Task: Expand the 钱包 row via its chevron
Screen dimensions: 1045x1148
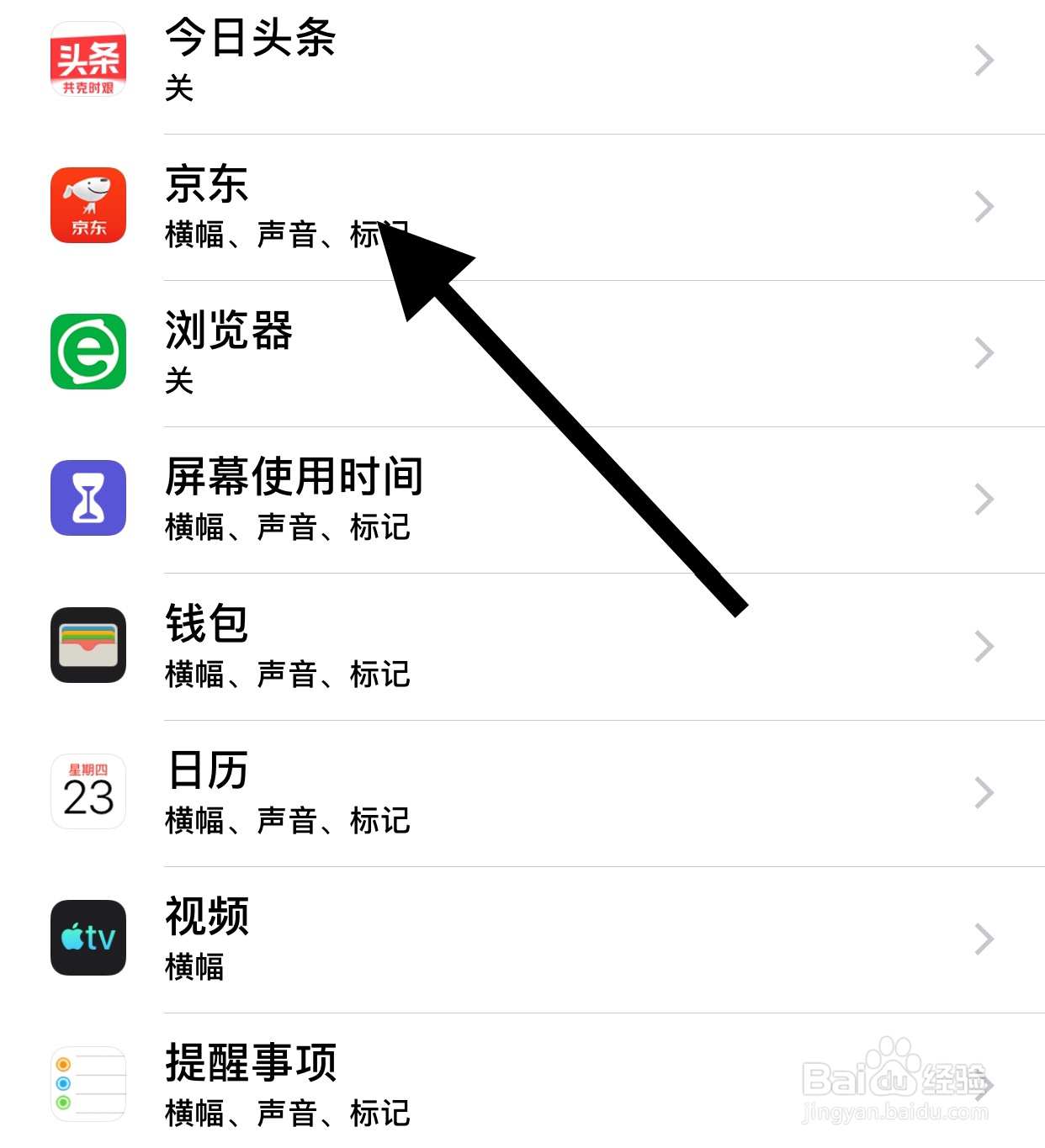Action: (x=983, y=645)
